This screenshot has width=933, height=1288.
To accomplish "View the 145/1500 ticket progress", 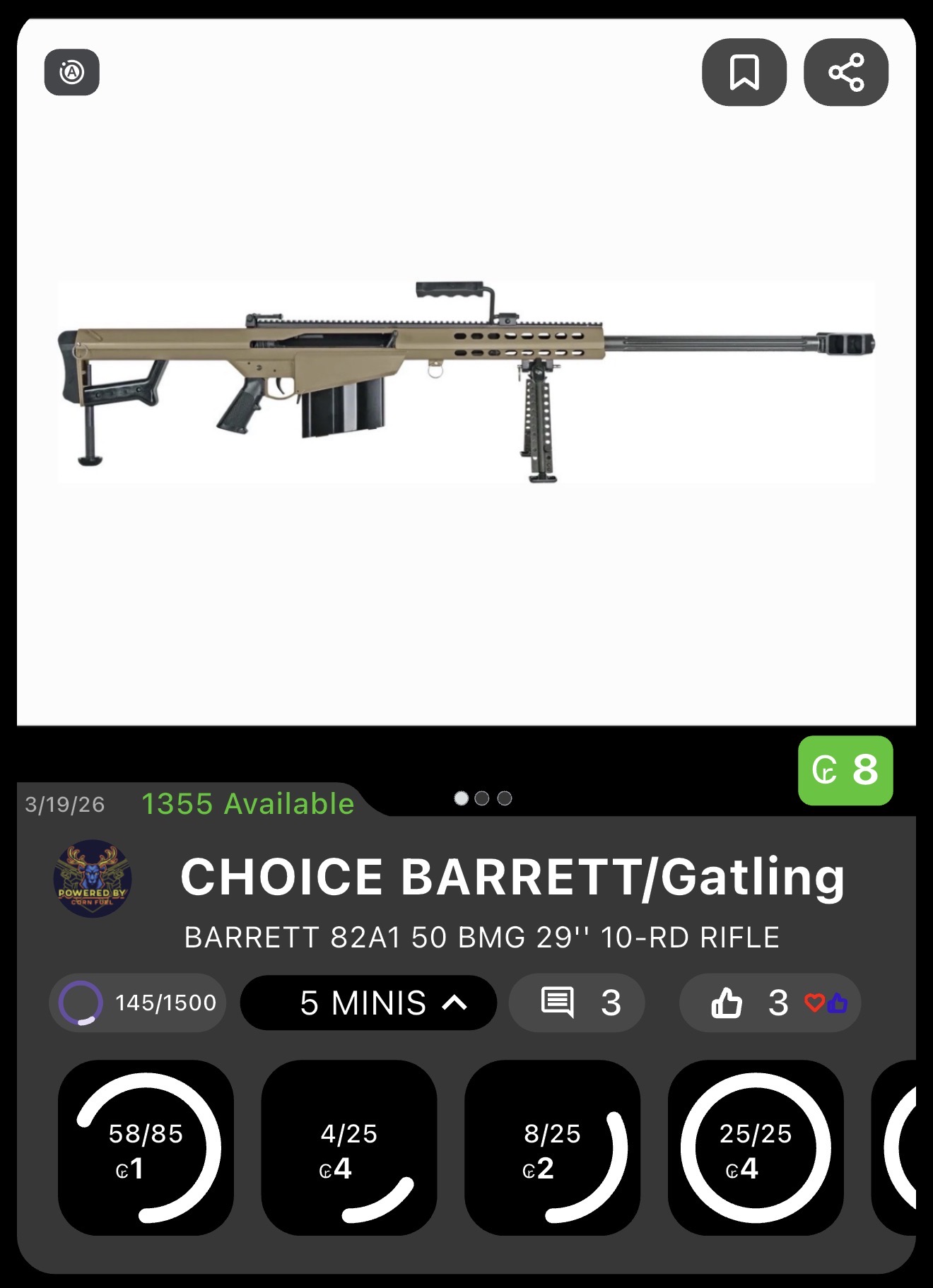I will [138, 1003].
